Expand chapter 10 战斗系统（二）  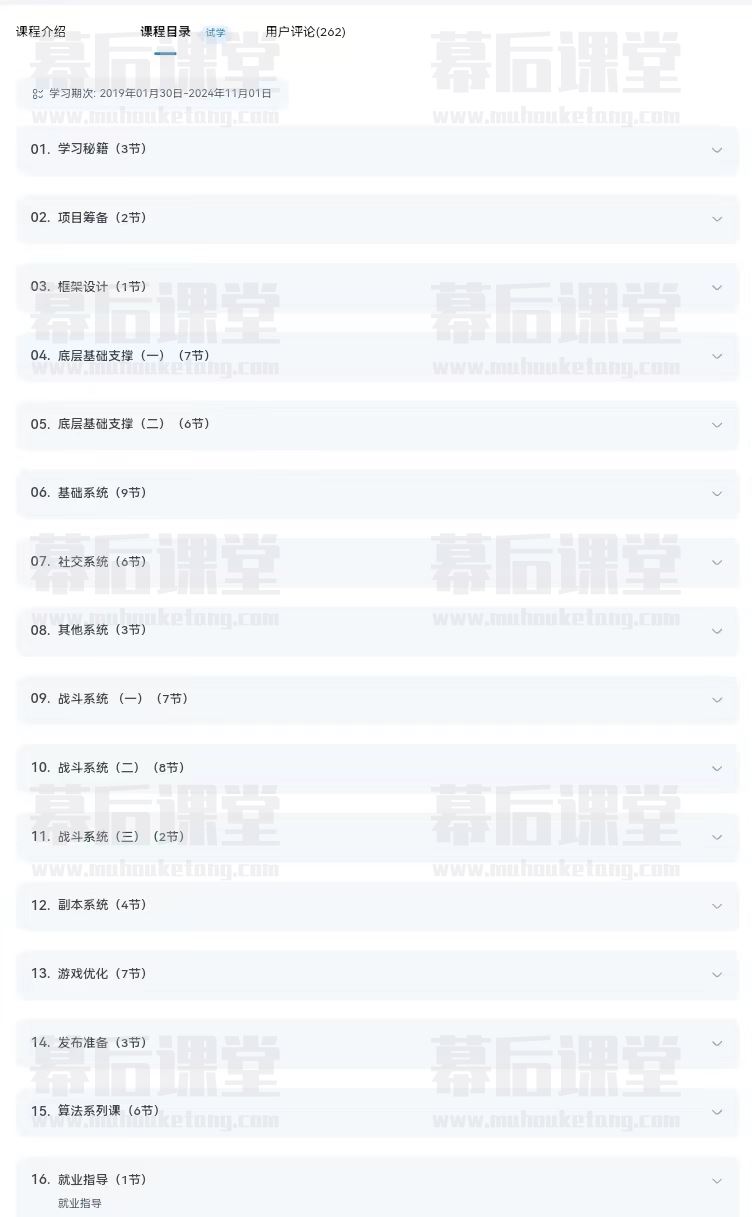click(716, 768)
